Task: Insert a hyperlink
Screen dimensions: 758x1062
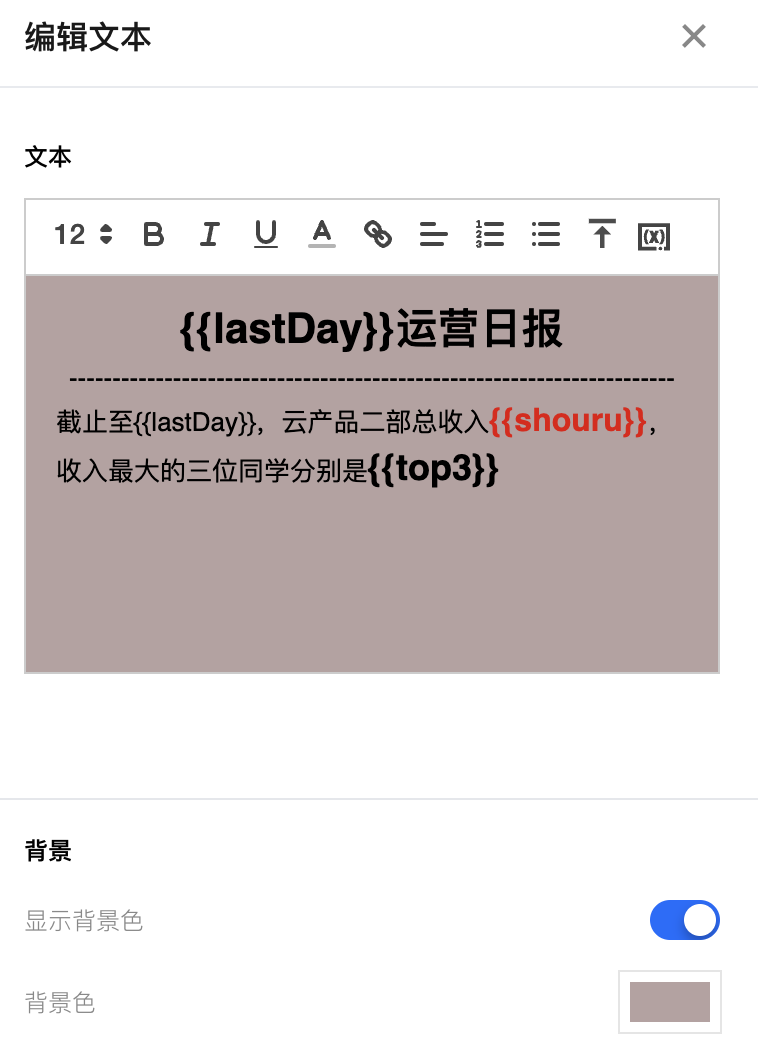Action: click(377, 235)
